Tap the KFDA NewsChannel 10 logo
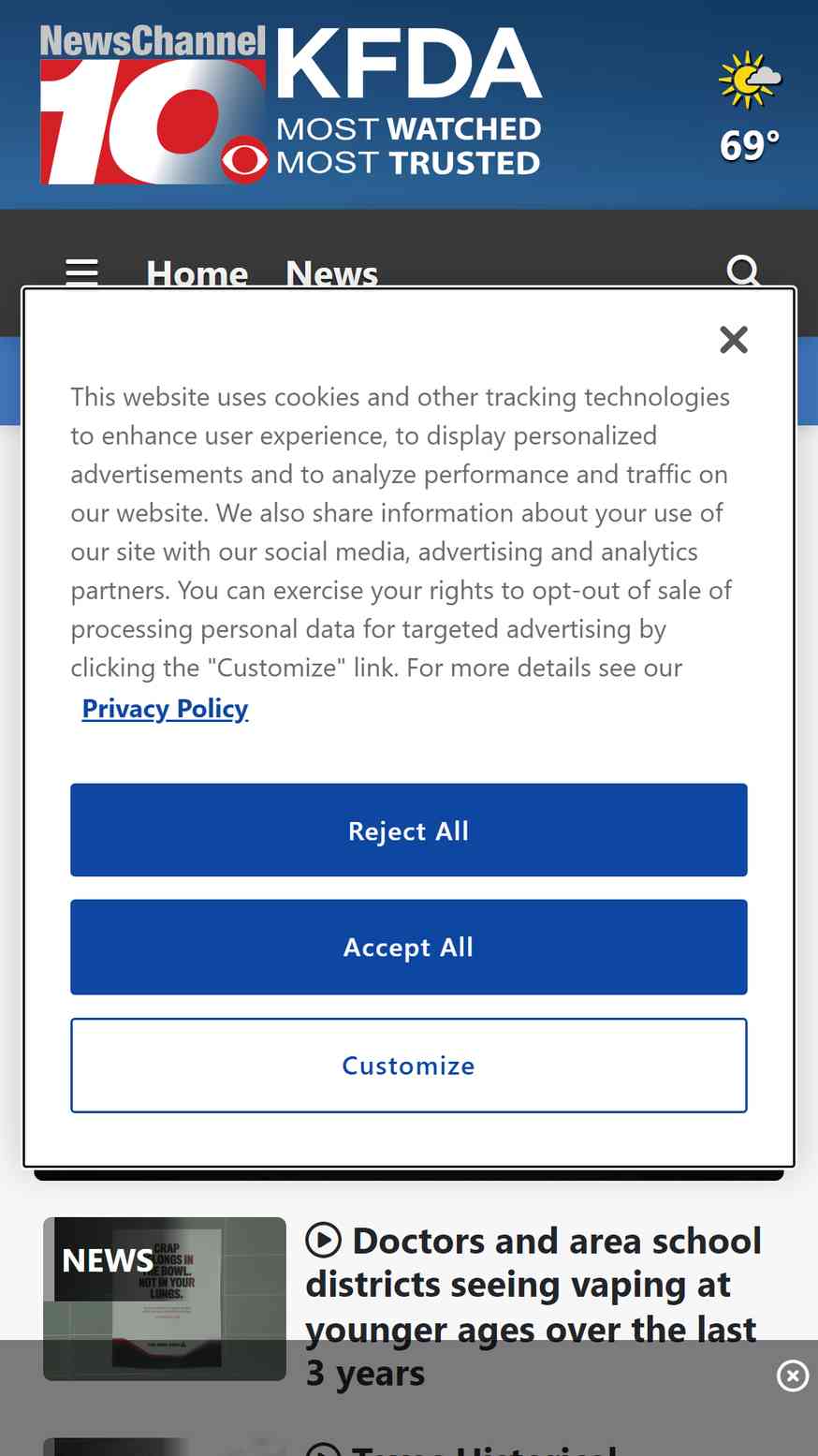 click(291, 104)
